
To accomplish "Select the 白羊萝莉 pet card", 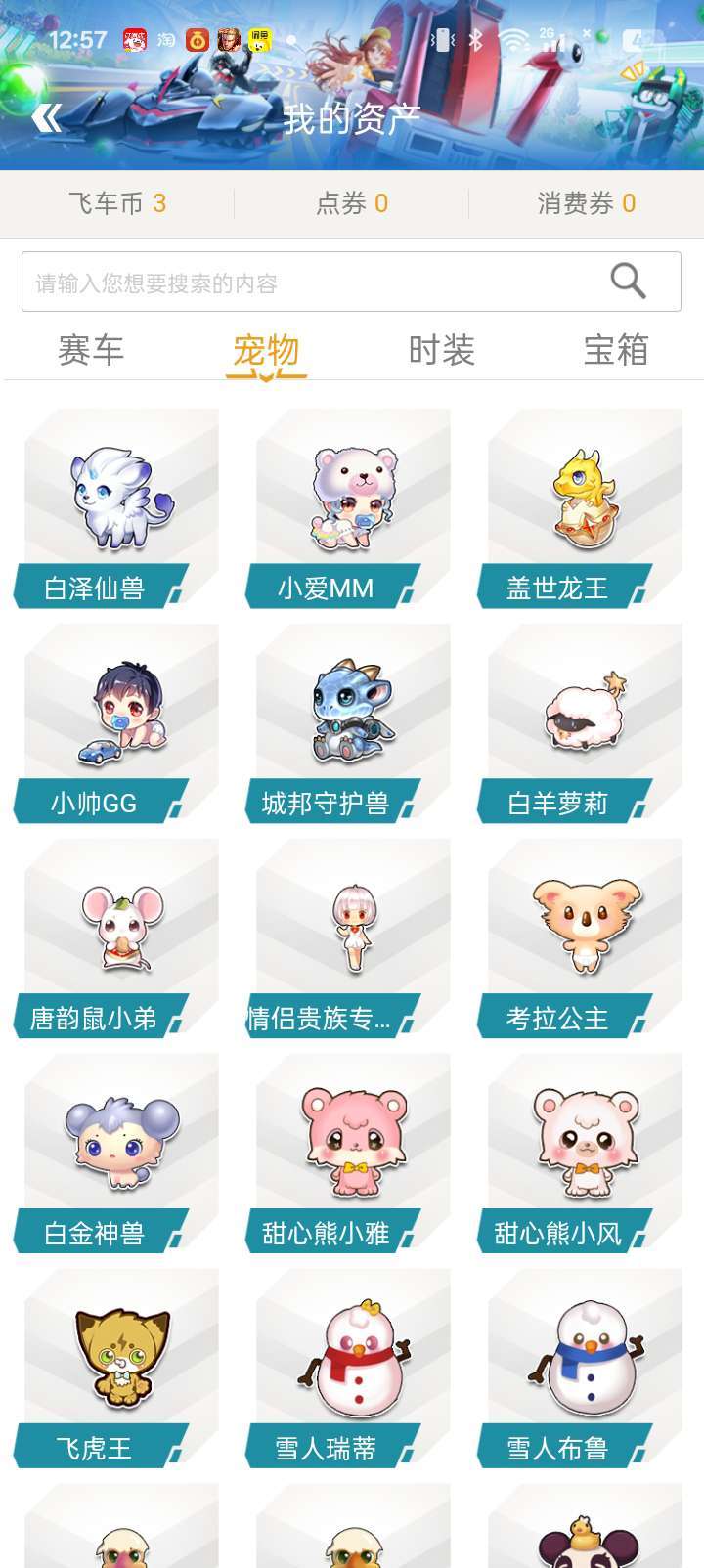I will (x=580, y=723).
